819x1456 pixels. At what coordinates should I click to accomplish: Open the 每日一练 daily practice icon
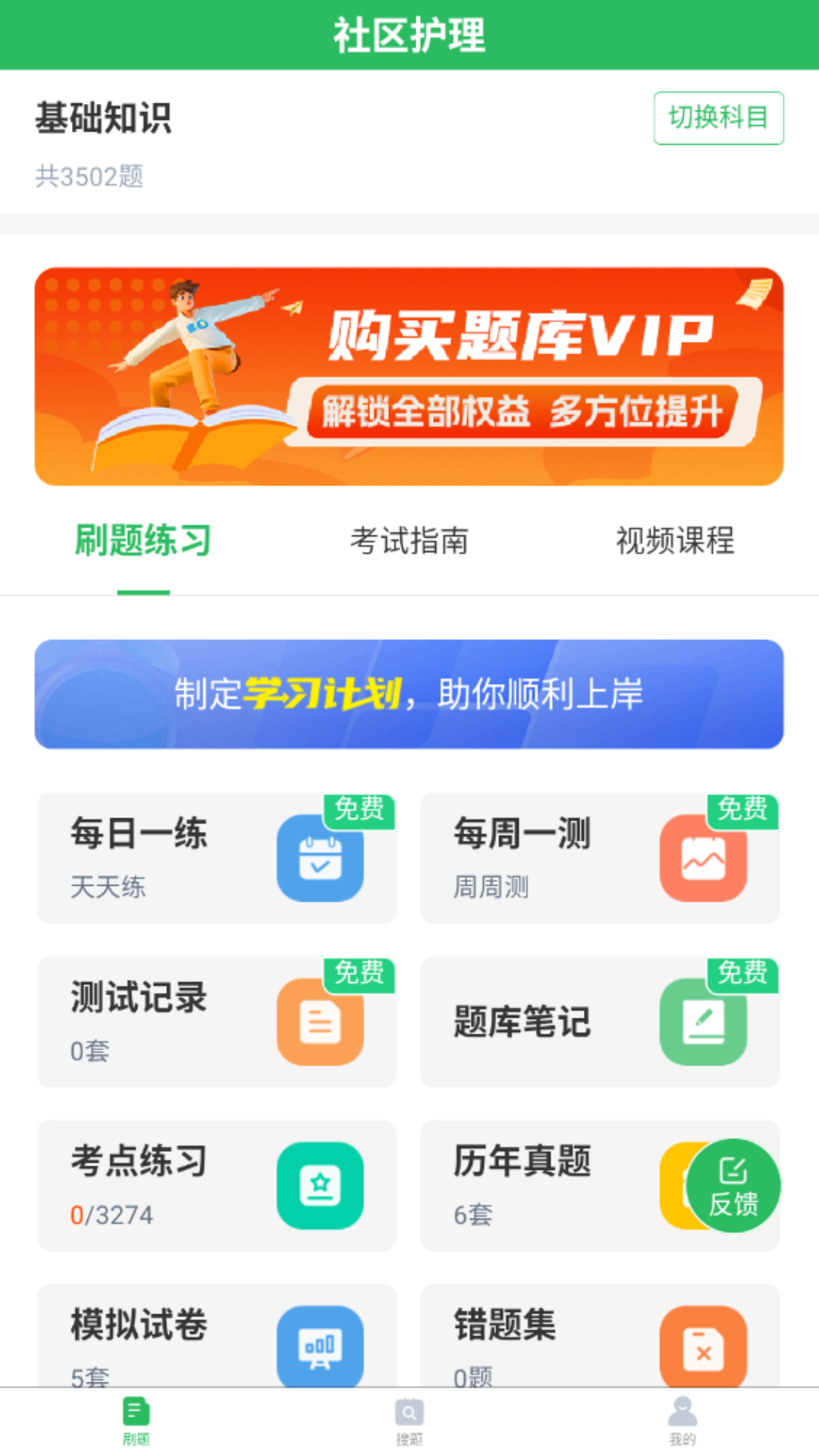(x=321, y=858)
